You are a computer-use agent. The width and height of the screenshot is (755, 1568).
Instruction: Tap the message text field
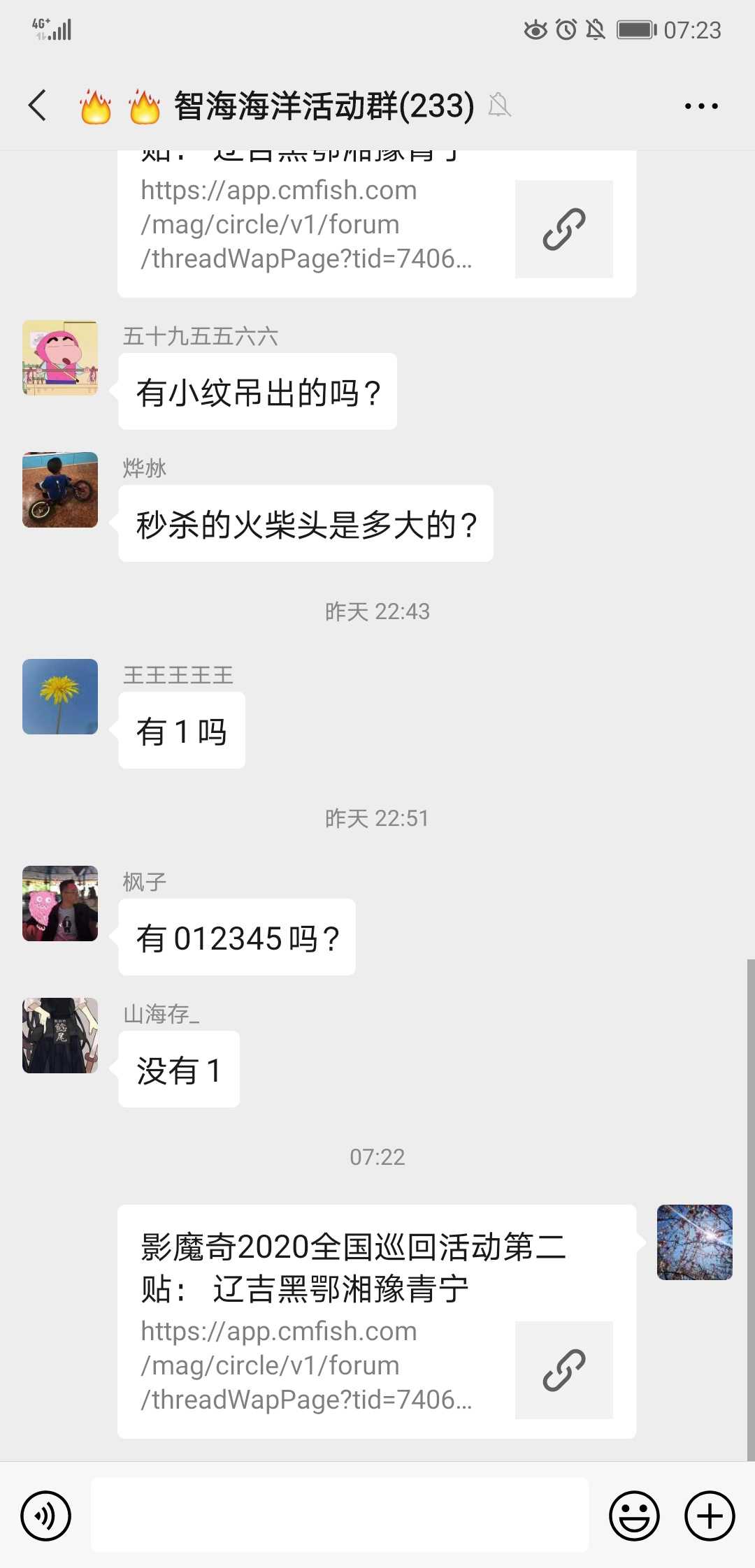[340, 1515]
